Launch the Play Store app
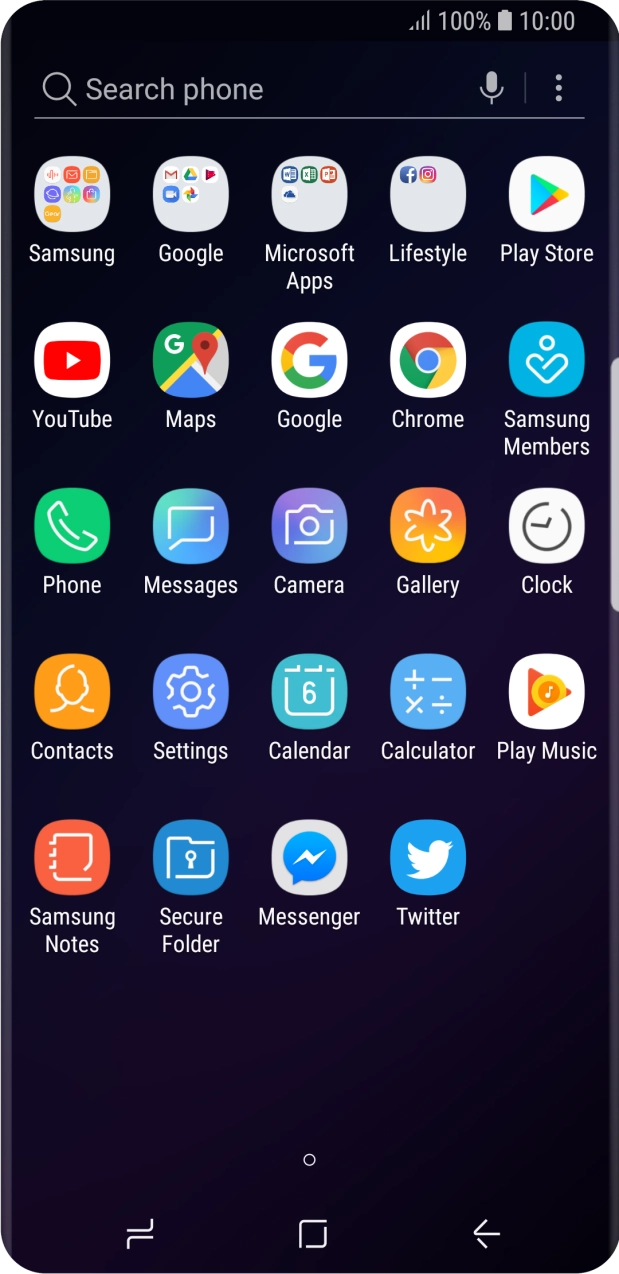 546,195
